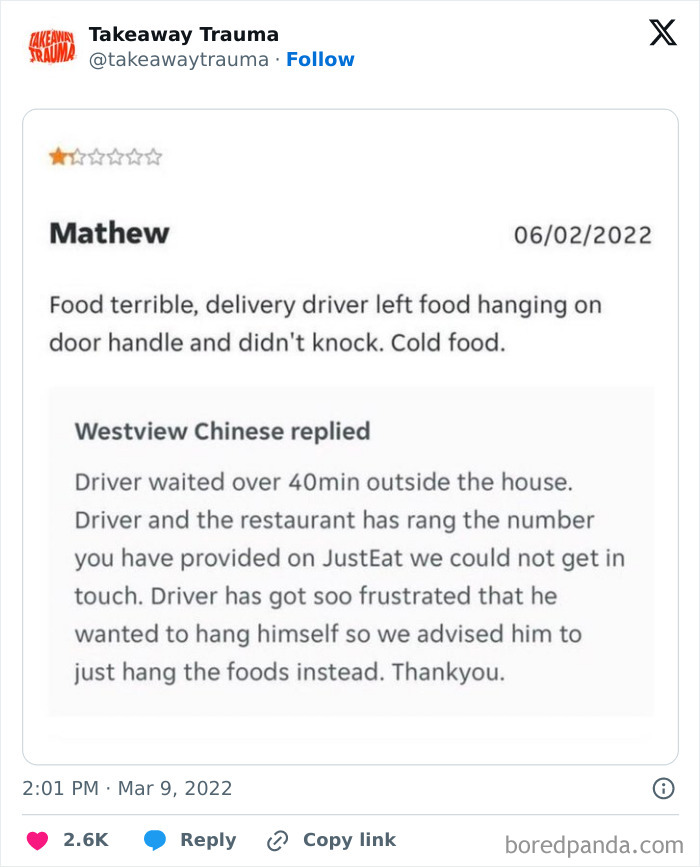View this post on X via logo

coord(662,34)
